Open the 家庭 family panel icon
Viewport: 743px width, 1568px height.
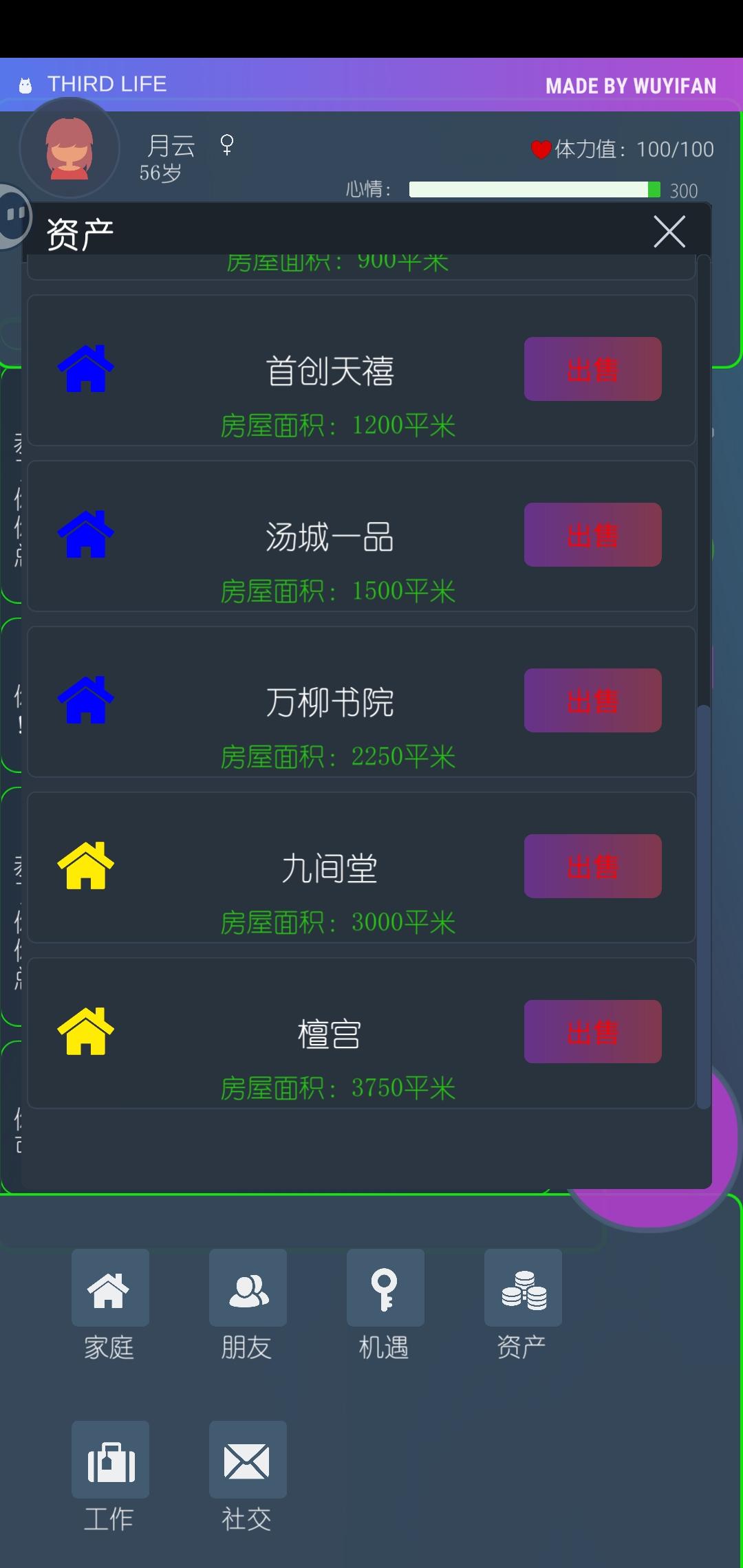tap(110, 1288)
